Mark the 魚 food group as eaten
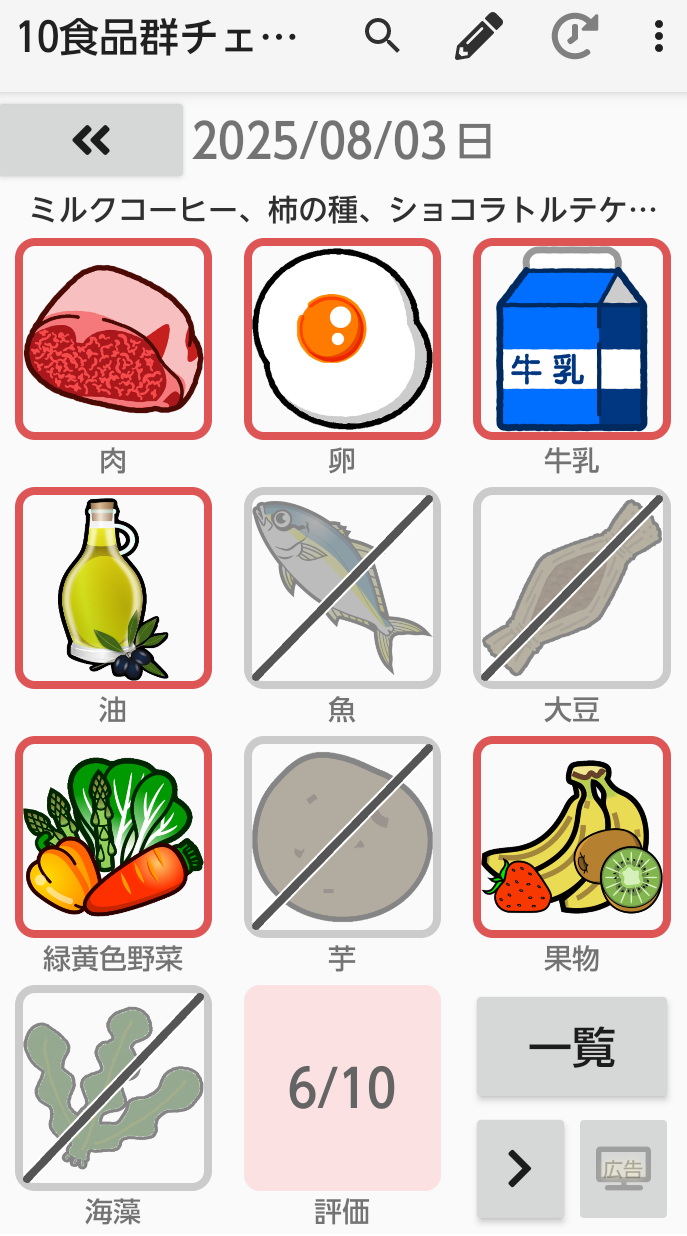This screenshot has width=687, height=1236. pyautogui.click(x=342, y=588)
